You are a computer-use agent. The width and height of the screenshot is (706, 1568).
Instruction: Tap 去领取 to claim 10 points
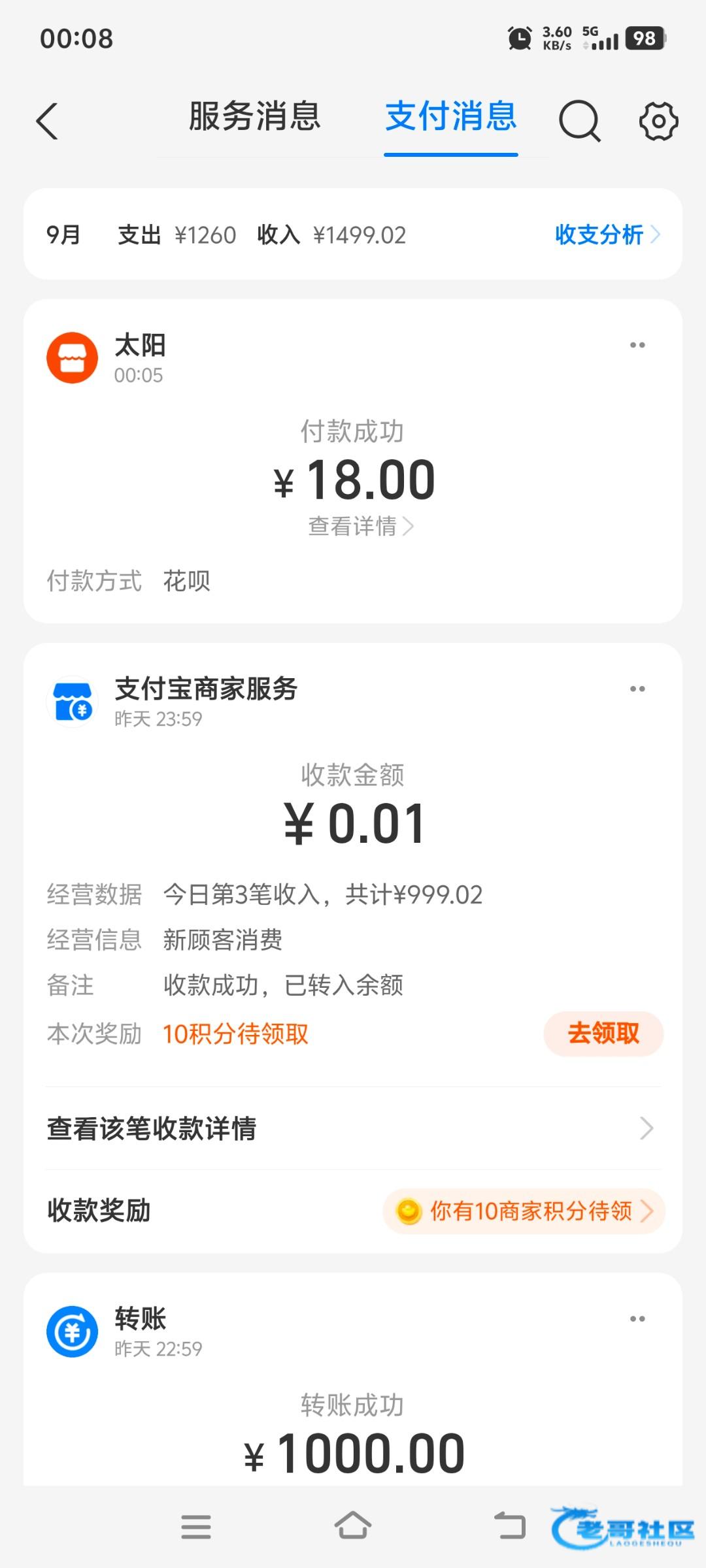pos(603,1034)
